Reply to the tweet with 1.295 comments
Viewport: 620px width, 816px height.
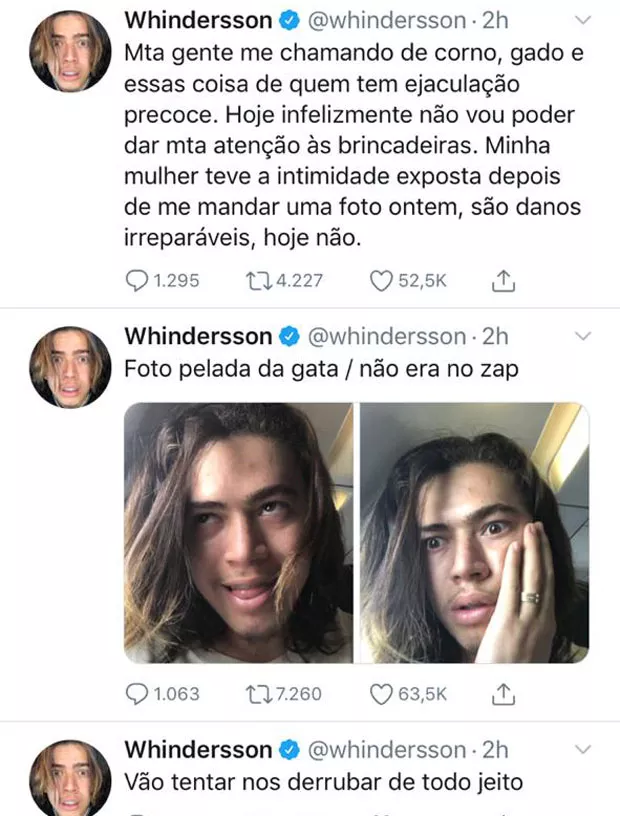(137, 282)
